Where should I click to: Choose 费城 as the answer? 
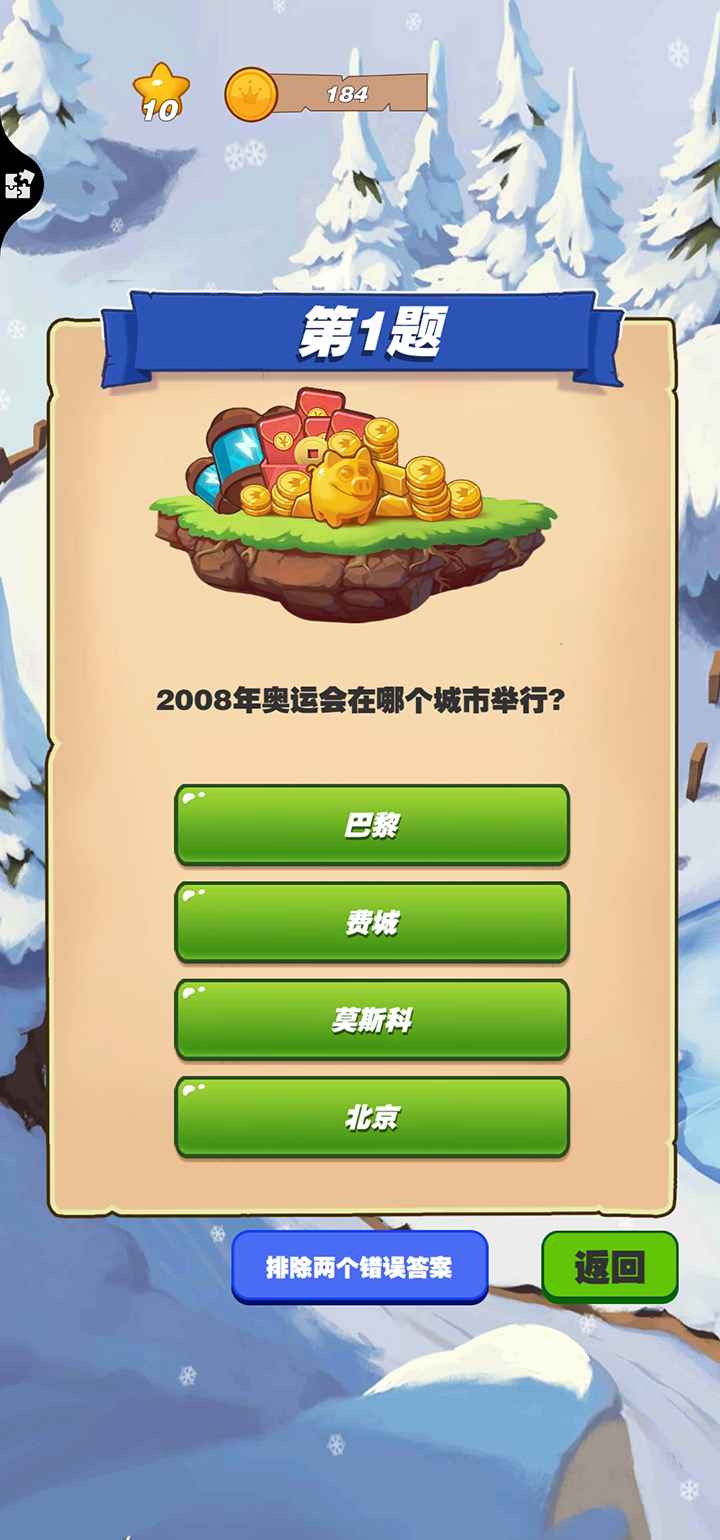coord(372,922)
